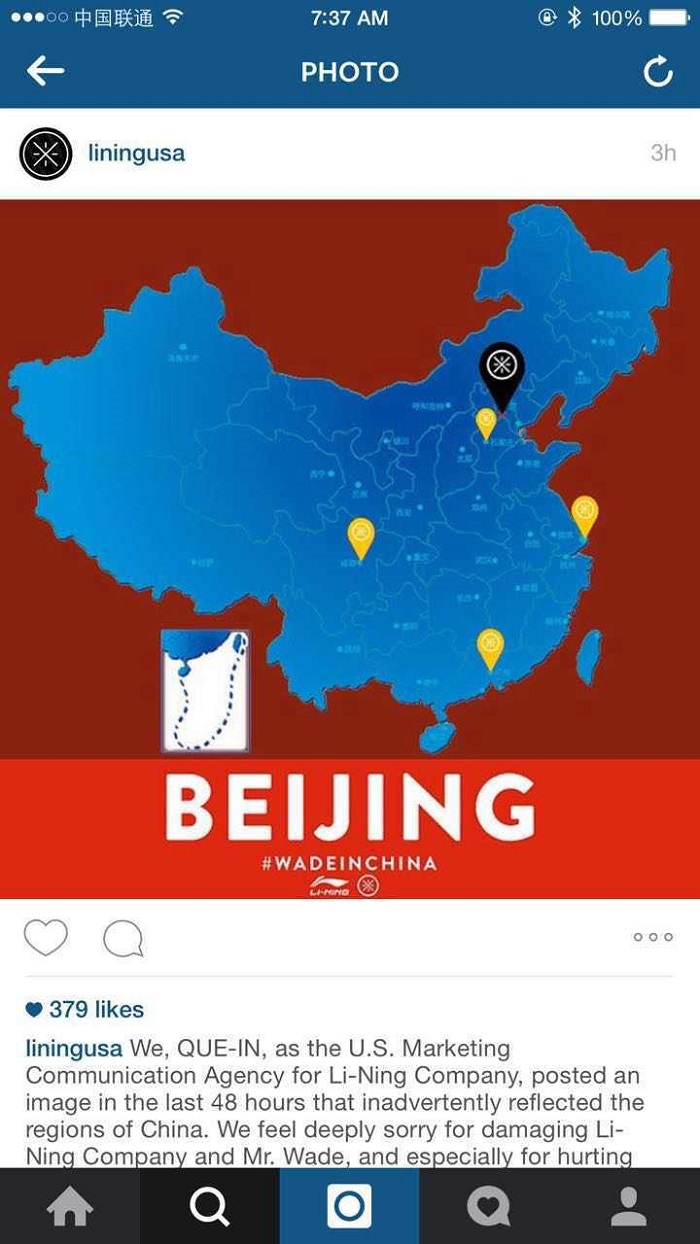Switch to the Search tab
700x1244 pixels.
pos(209,1206)
